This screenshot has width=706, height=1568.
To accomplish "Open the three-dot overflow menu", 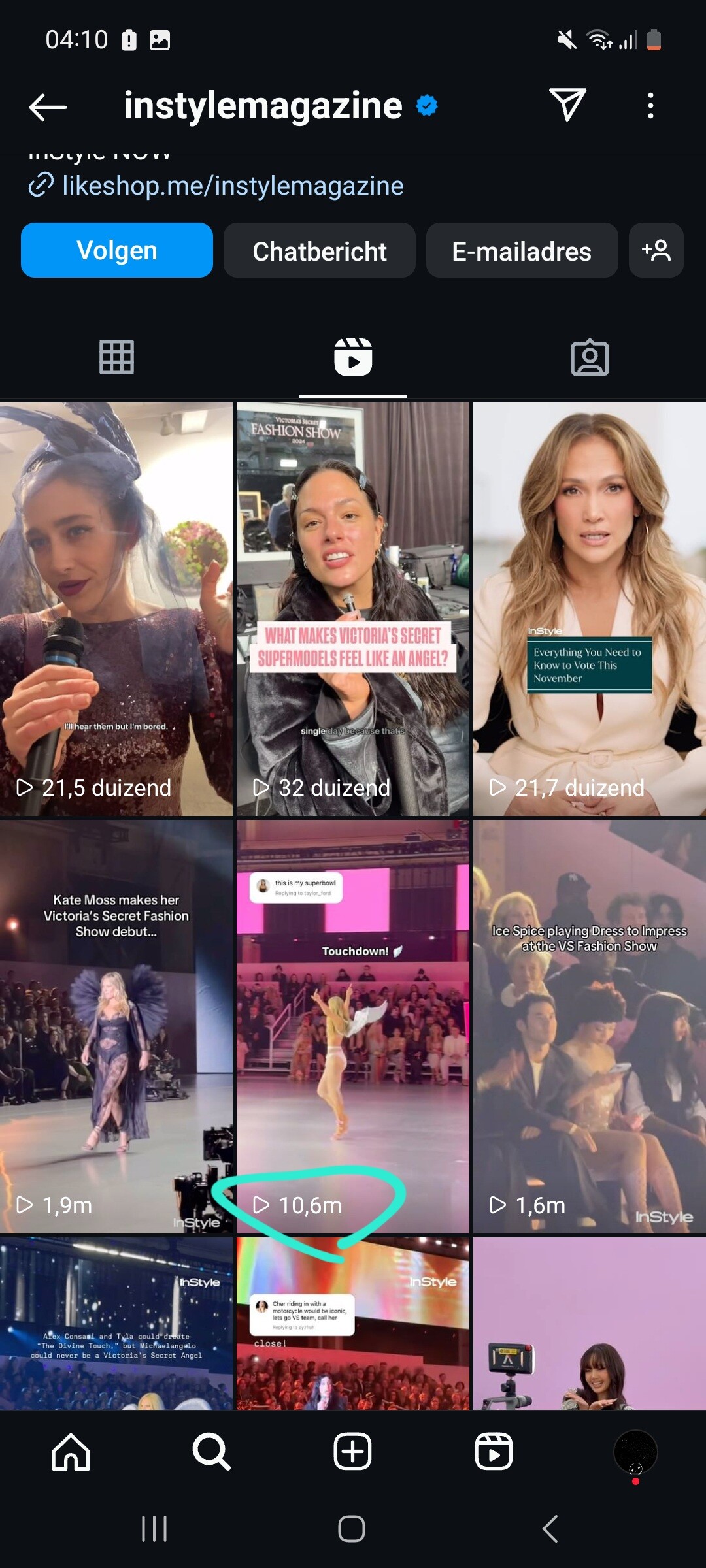I will 650,105.
